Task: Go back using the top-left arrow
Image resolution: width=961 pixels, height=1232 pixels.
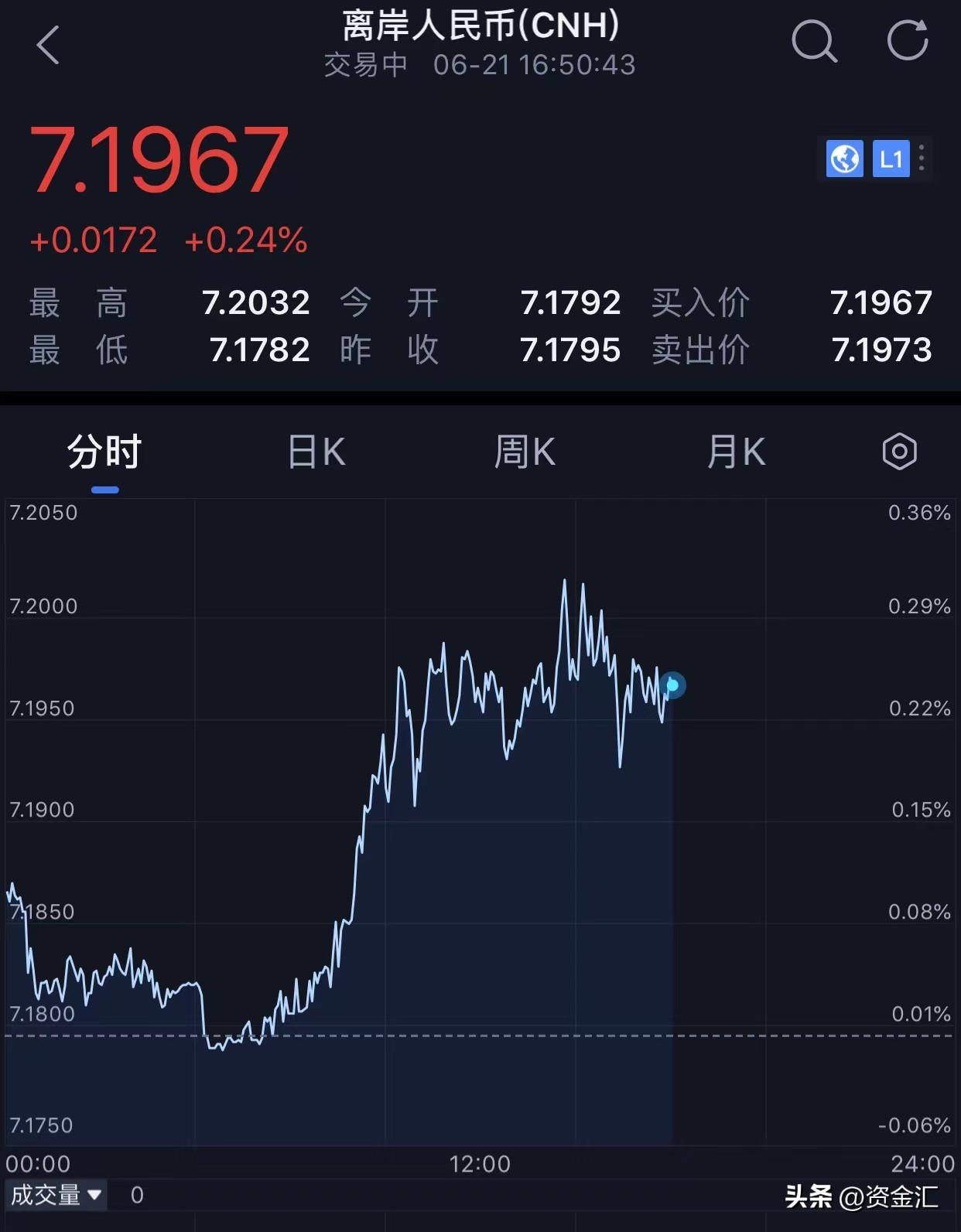Action: pyautogui.click(x=48, y=44)
